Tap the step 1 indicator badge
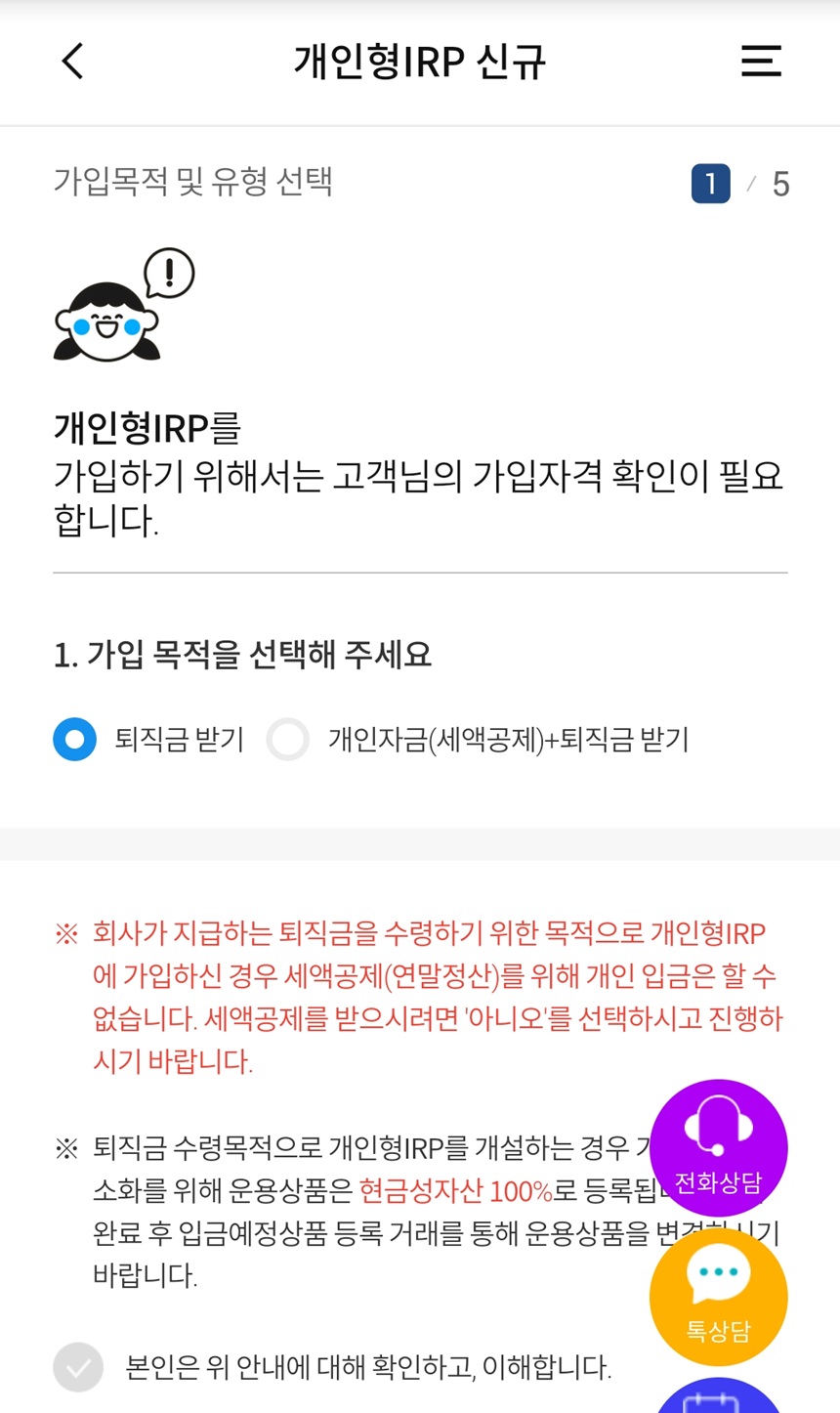The height and width of the screenshot is (1413, 840). pyautogui.click(x=710, y=184)
